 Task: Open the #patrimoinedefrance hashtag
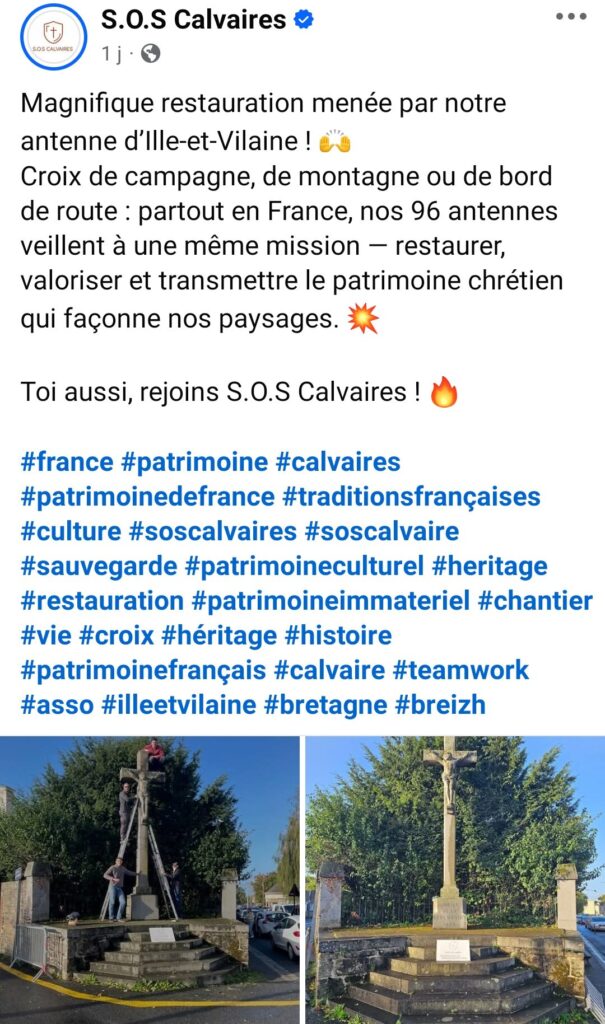[x=147, y=497]
